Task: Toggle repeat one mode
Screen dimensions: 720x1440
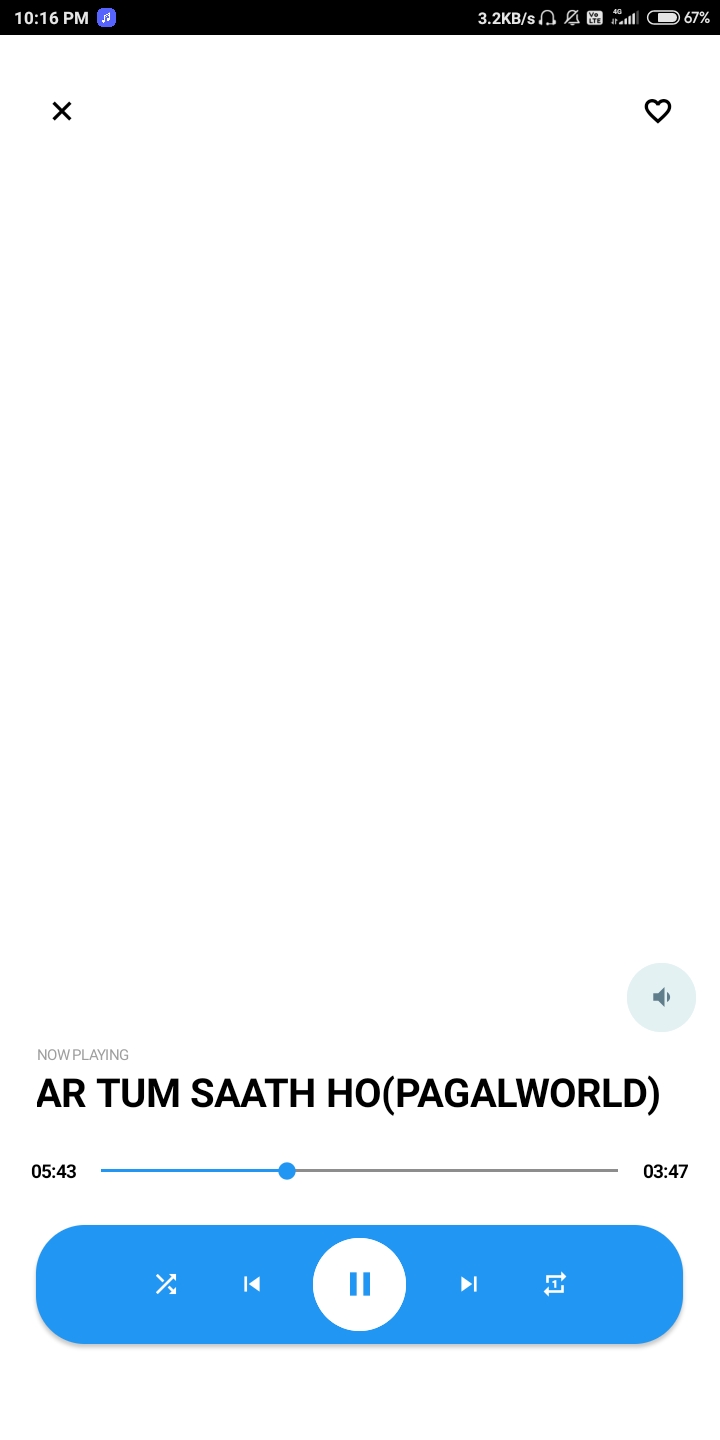Action: coord(555,1284)
